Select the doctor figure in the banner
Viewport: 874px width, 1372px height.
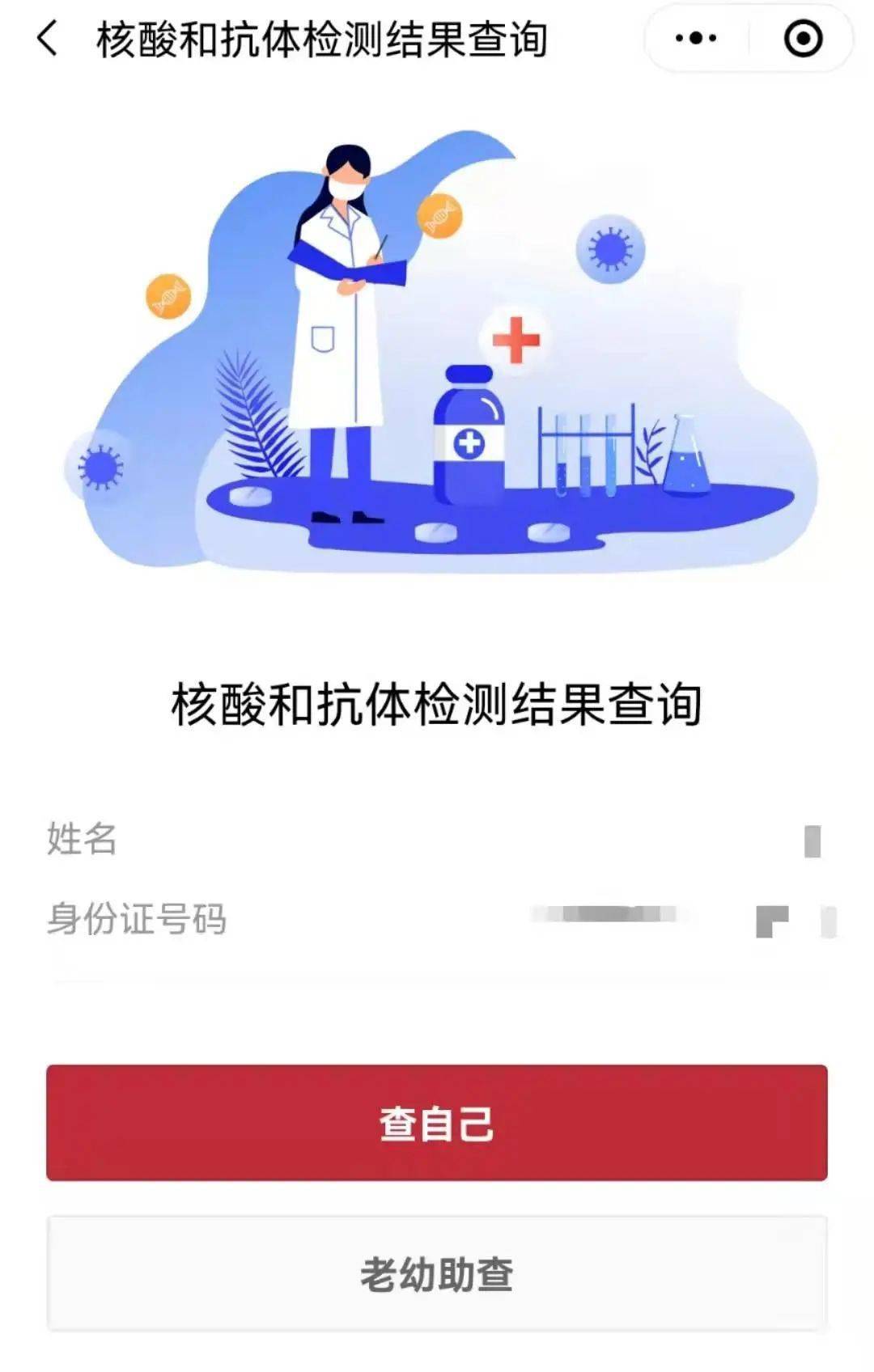343,307
